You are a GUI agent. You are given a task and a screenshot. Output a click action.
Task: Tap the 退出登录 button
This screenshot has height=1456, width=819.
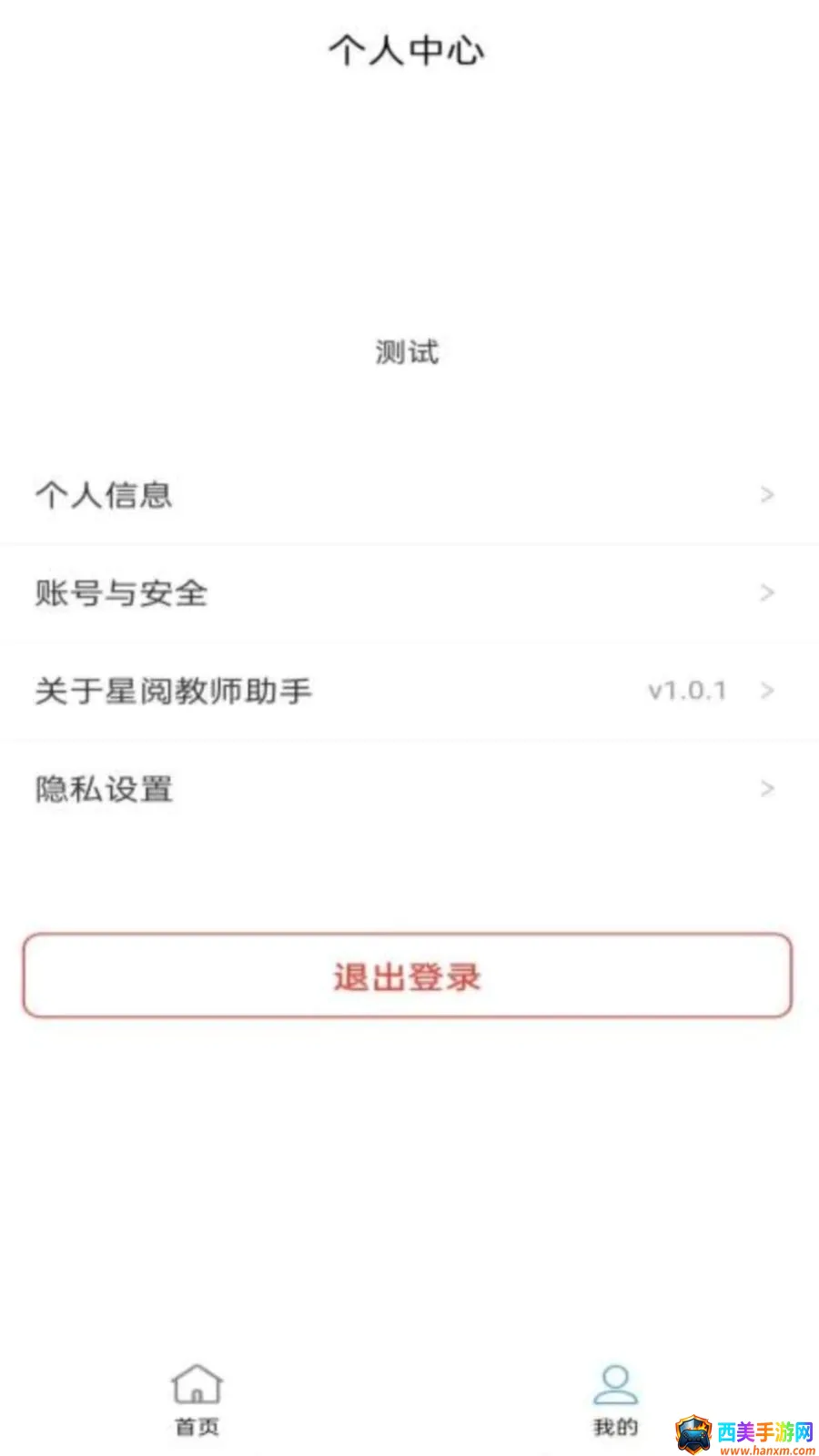click(408, 976)
